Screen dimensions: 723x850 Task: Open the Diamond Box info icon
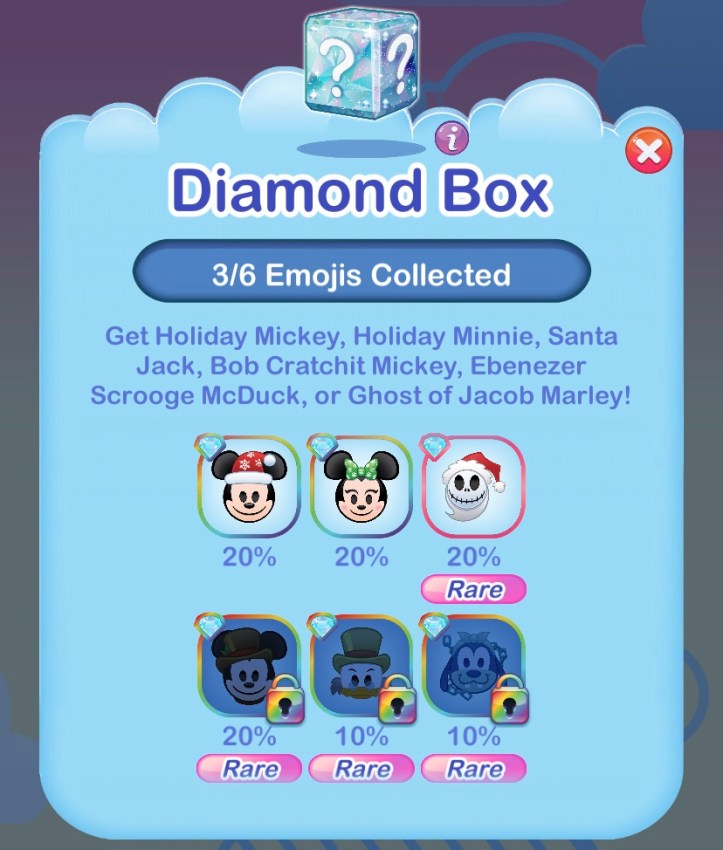click(x=453, y=139)
